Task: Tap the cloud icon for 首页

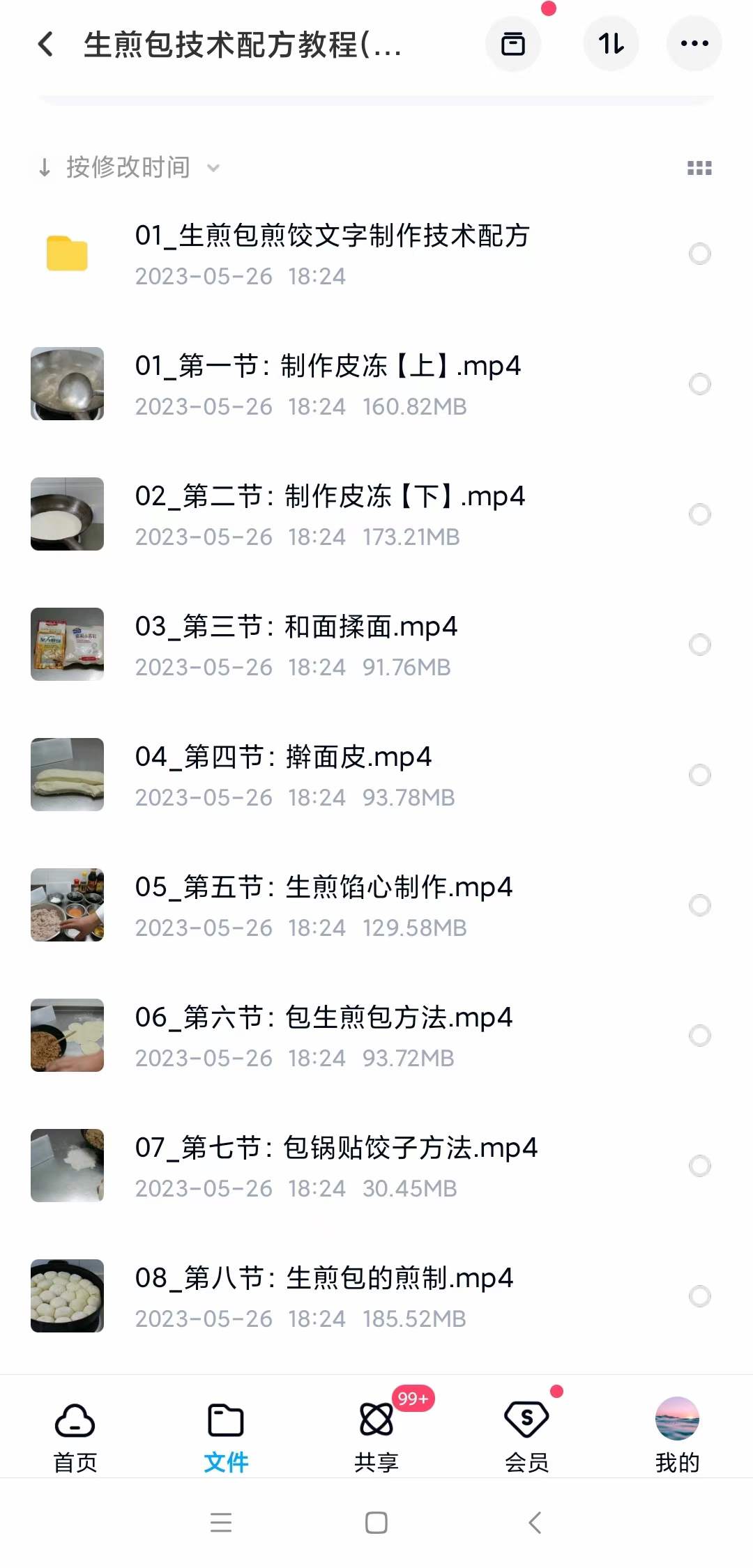Action: tap(75, 1420)
